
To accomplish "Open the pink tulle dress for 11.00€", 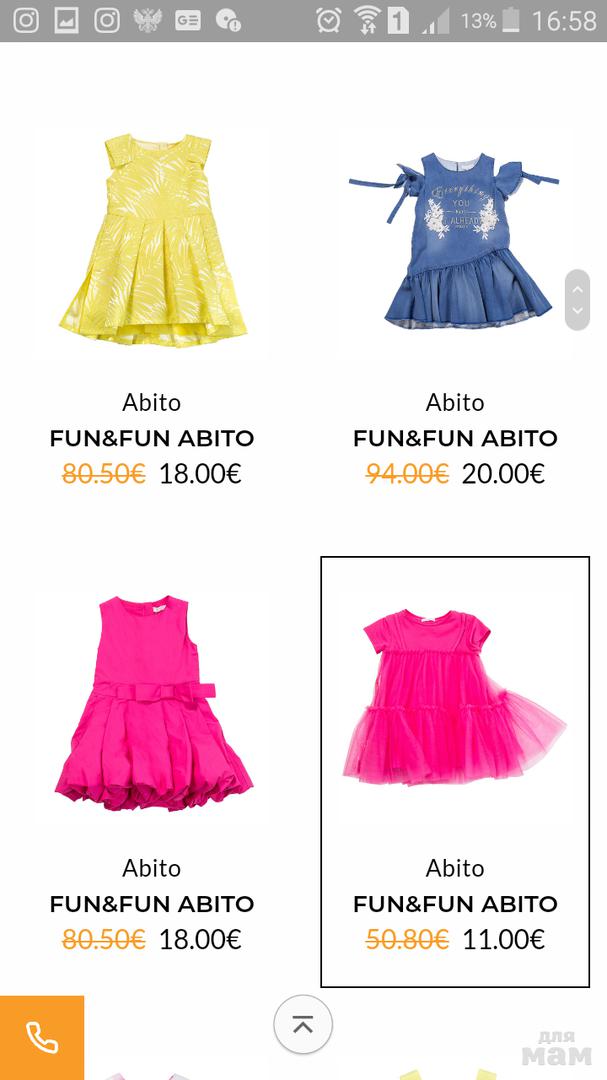I will (454, 700).
